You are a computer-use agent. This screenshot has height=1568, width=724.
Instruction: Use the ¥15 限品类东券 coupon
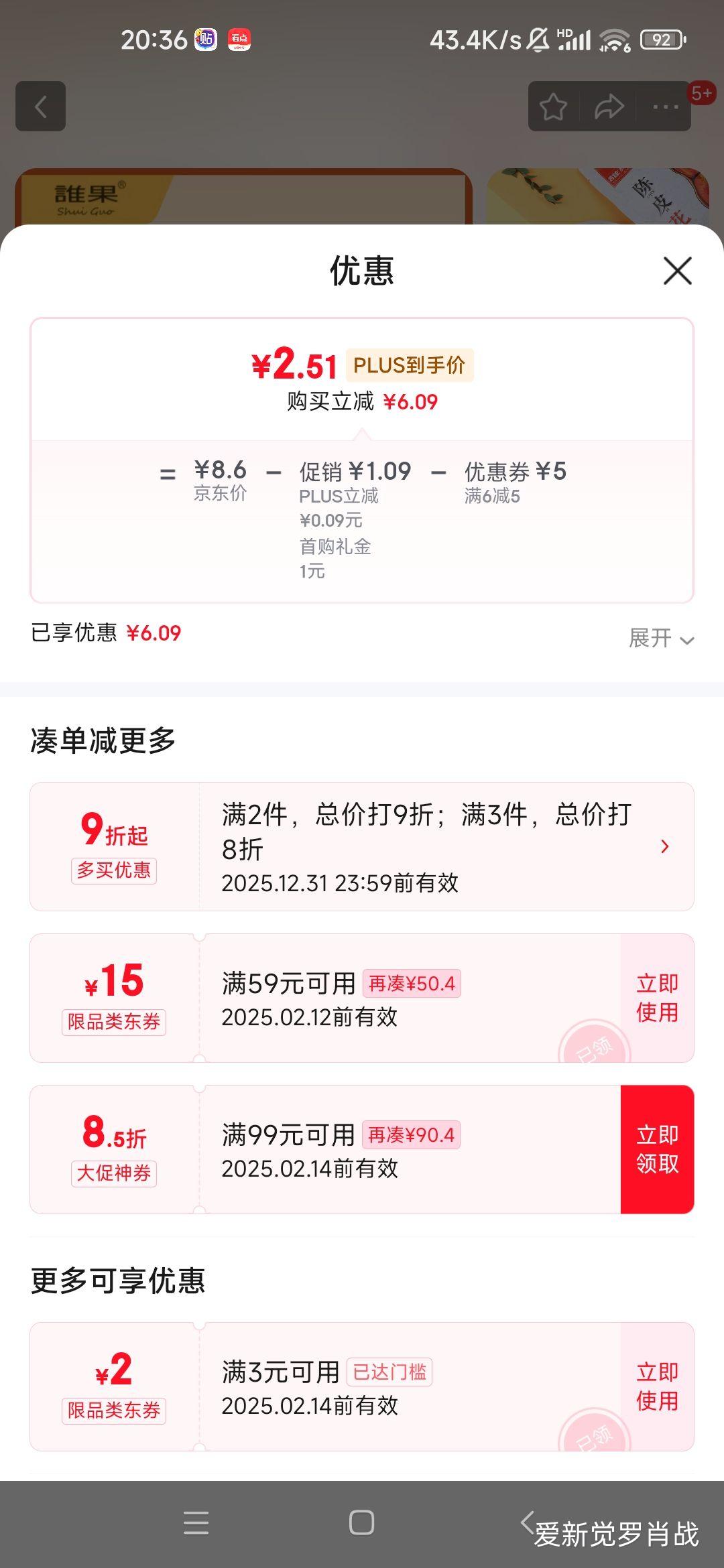[x=658, y=998]
